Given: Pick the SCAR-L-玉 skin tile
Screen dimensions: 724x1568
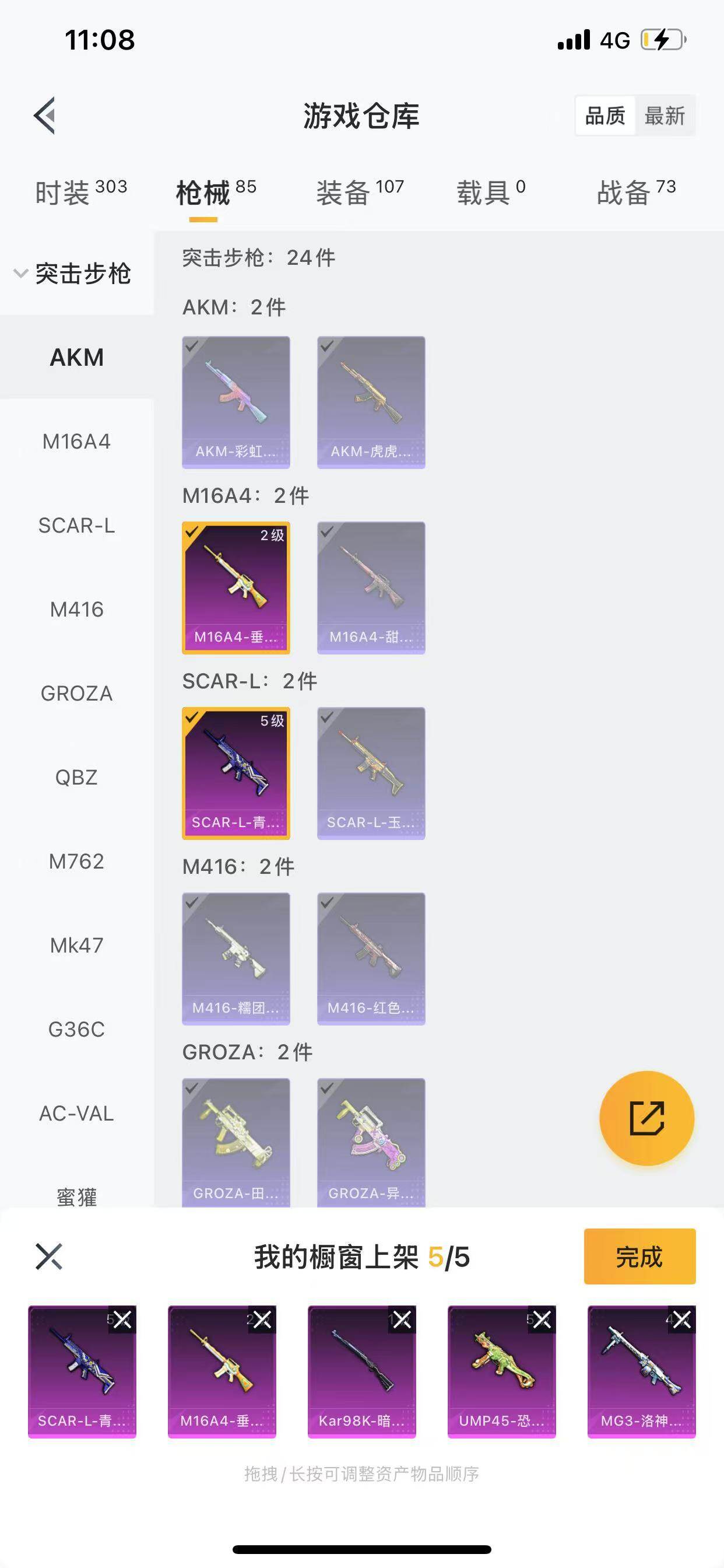Looking at the screenshot, I should 371,773.
